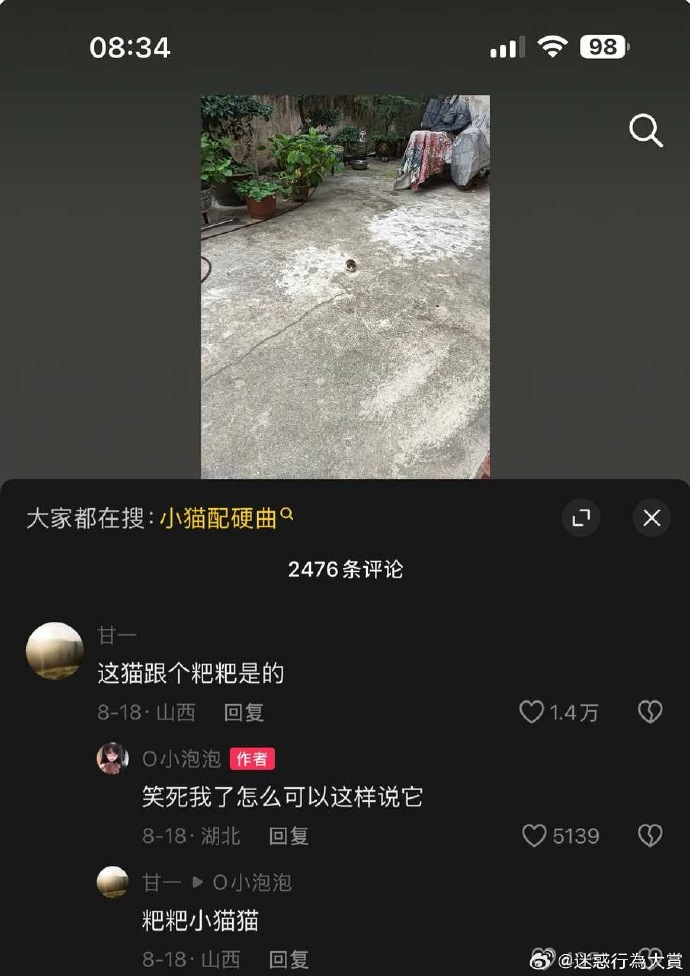Image resolution: width=690 pixels, height=976 pixels.
Task: Like O小泡泡's comment with 5139 likes
Action: click(535, 836)
